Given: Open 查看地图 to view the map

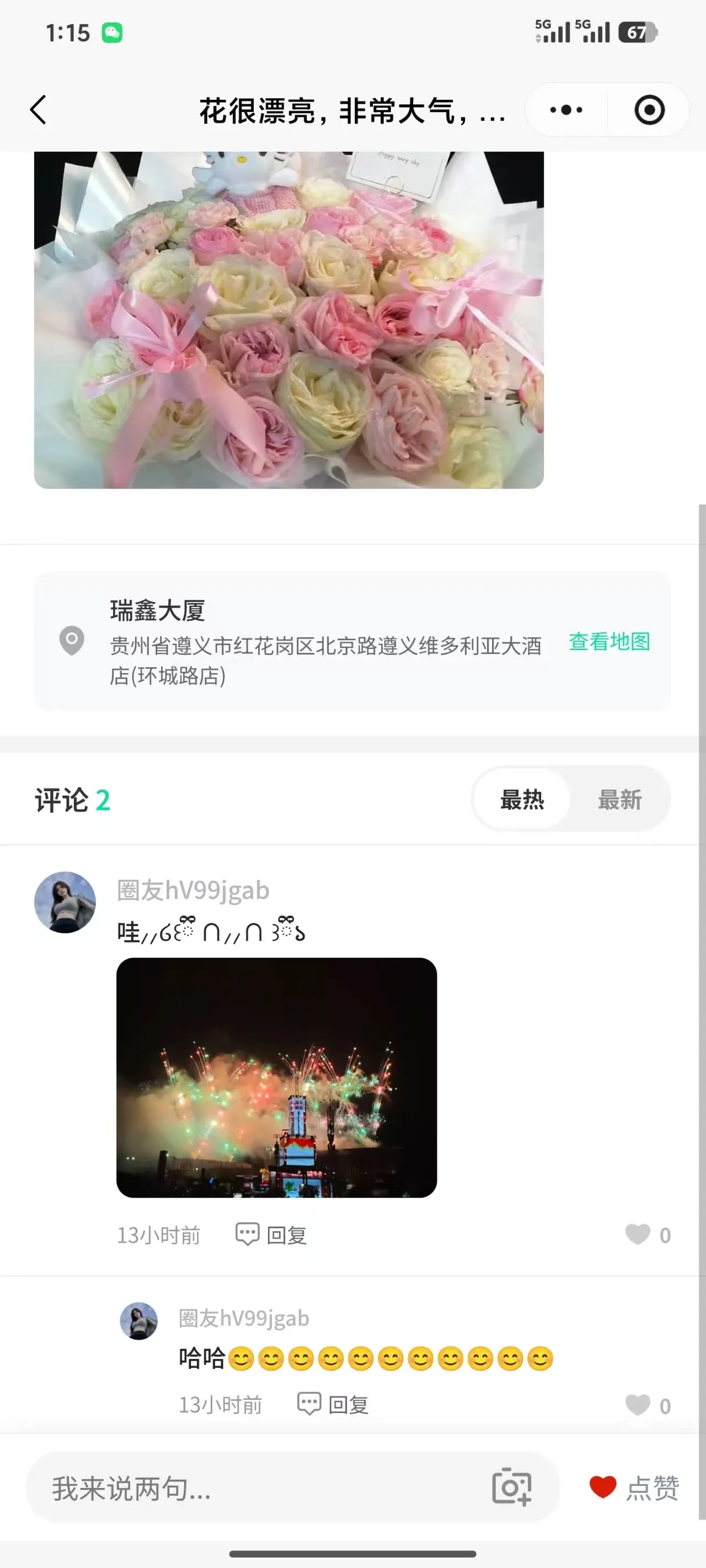Looking at the screenshot, I should (608, 641).
